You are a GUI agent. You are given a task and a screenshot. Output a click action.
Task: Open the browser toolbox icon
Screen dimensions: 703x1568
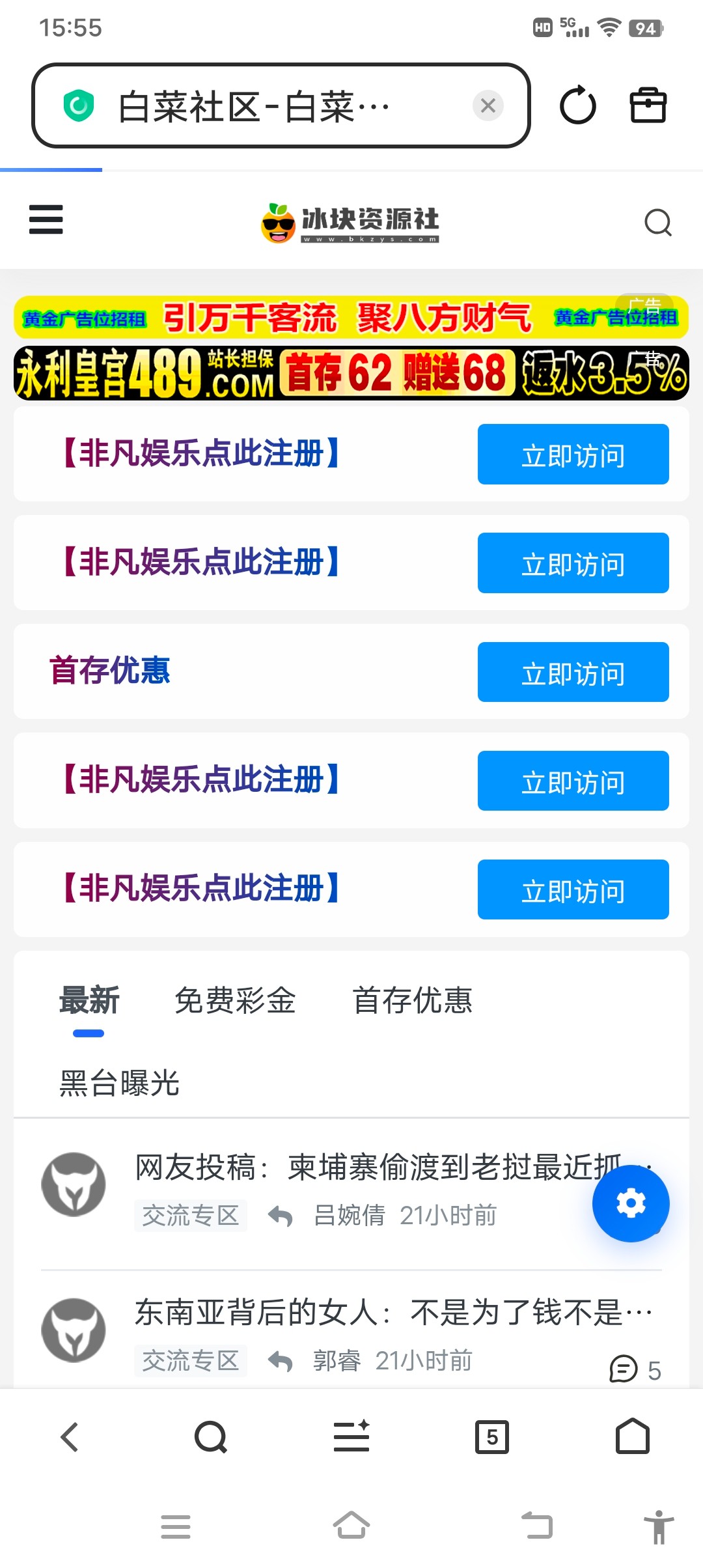tap(648, 105)
